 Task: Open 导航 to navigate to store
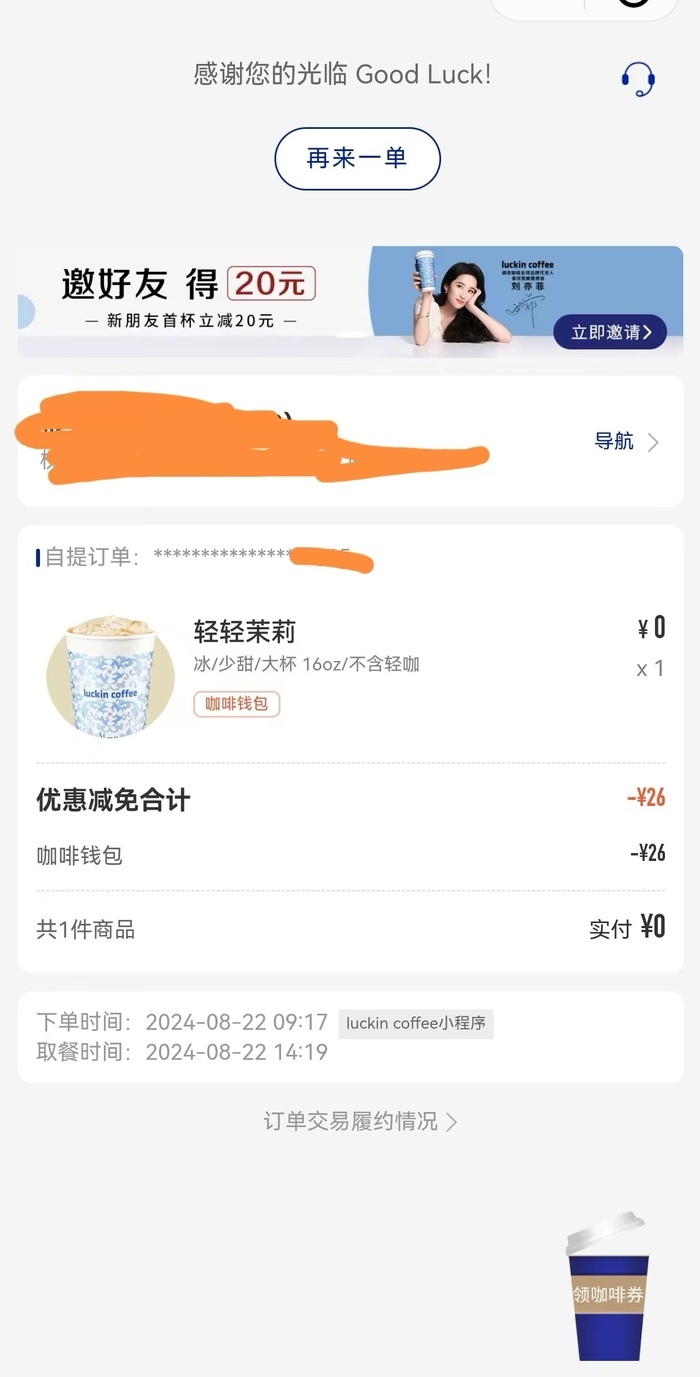626,442
